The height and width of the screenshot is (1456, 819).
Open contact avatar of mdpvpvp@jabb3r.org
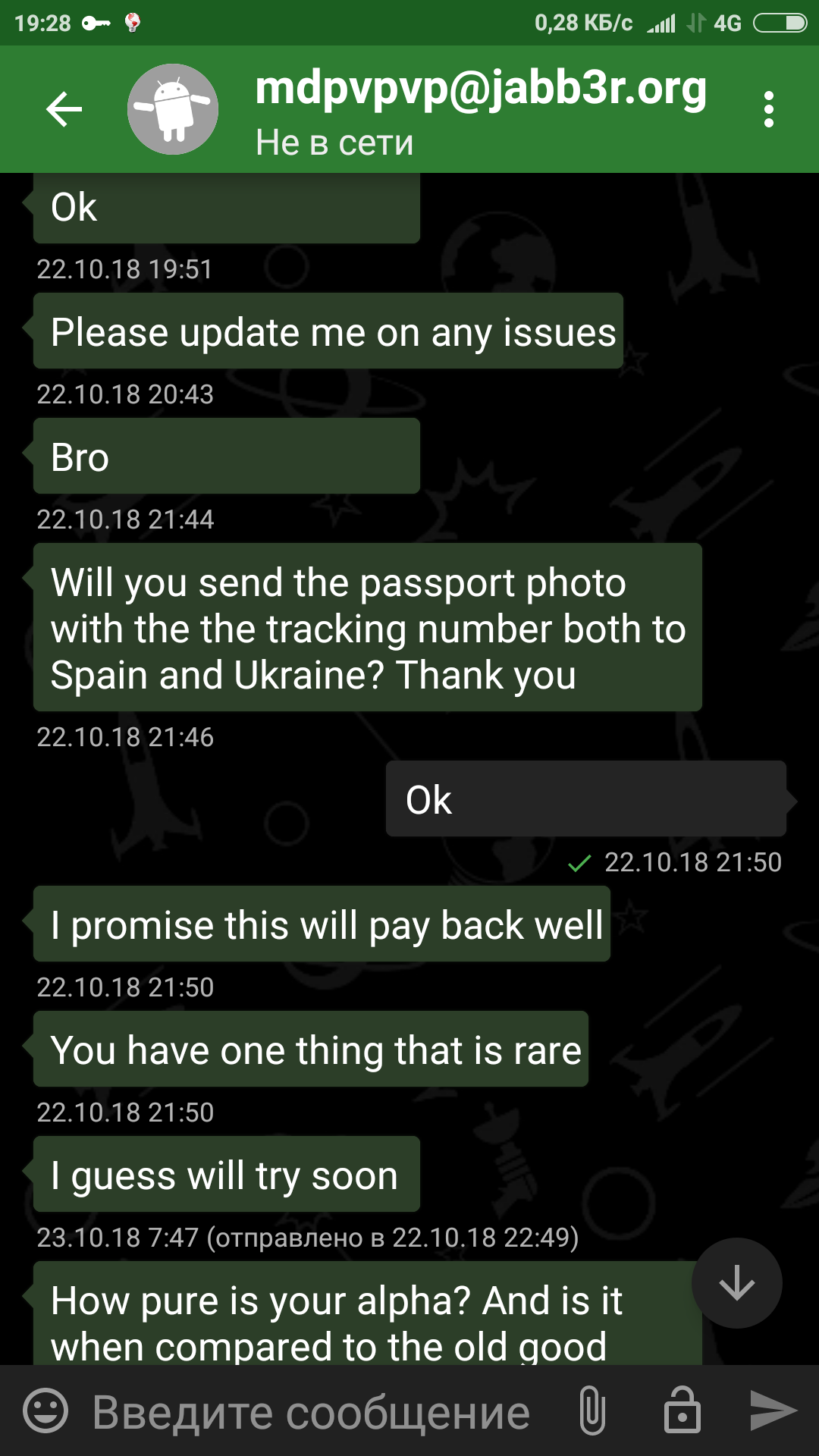coord(173,109)
